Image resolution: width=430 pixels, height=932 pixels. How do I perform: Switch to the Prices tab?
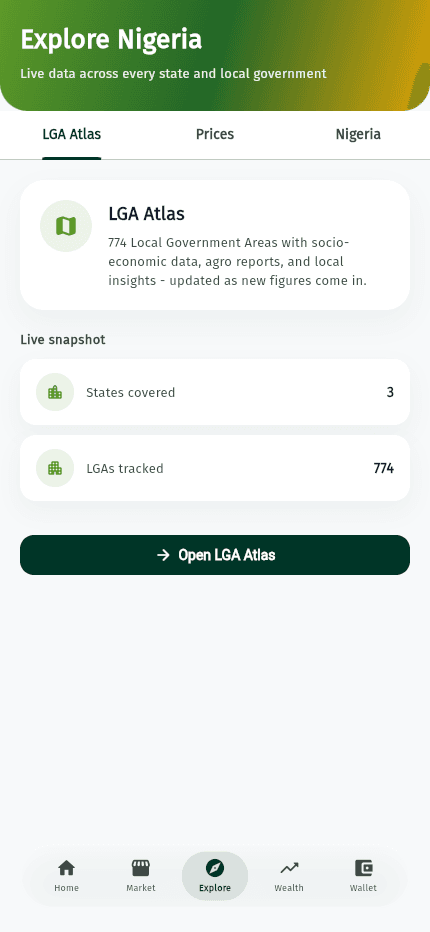(215, 134)
